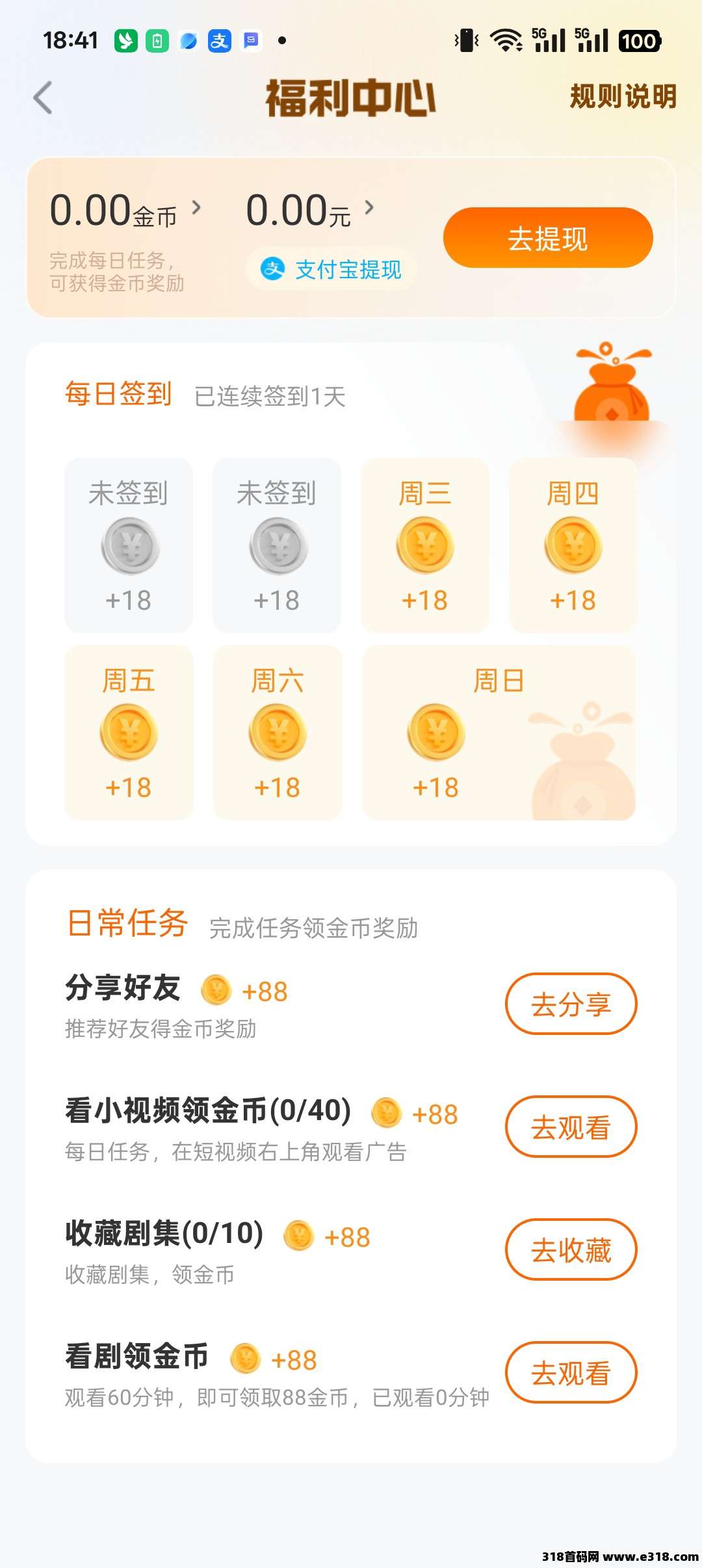The width and height of the screenshot is (702, 1568).
Task: Tap the 周四 sign-in card
Action: (572, 545)
